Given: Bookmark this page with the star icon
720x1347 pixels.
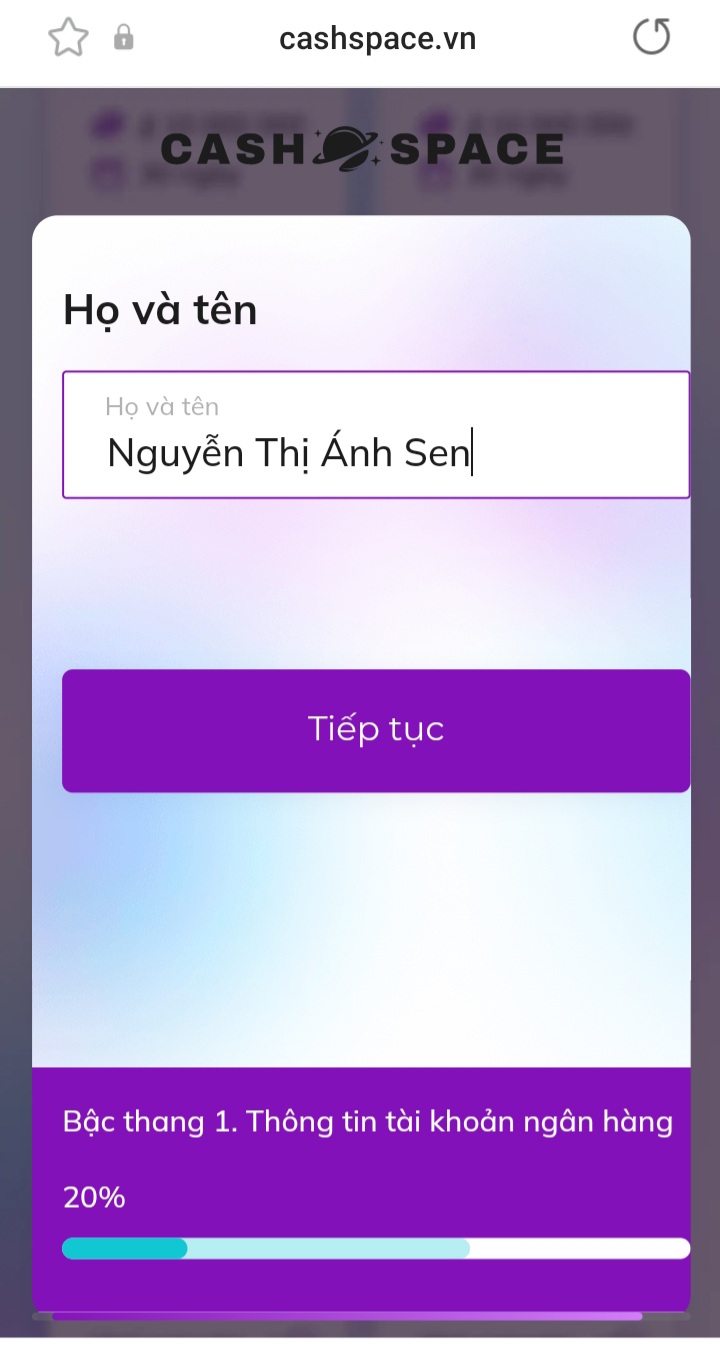Looking at the screenshot, I should pos(68,39).
